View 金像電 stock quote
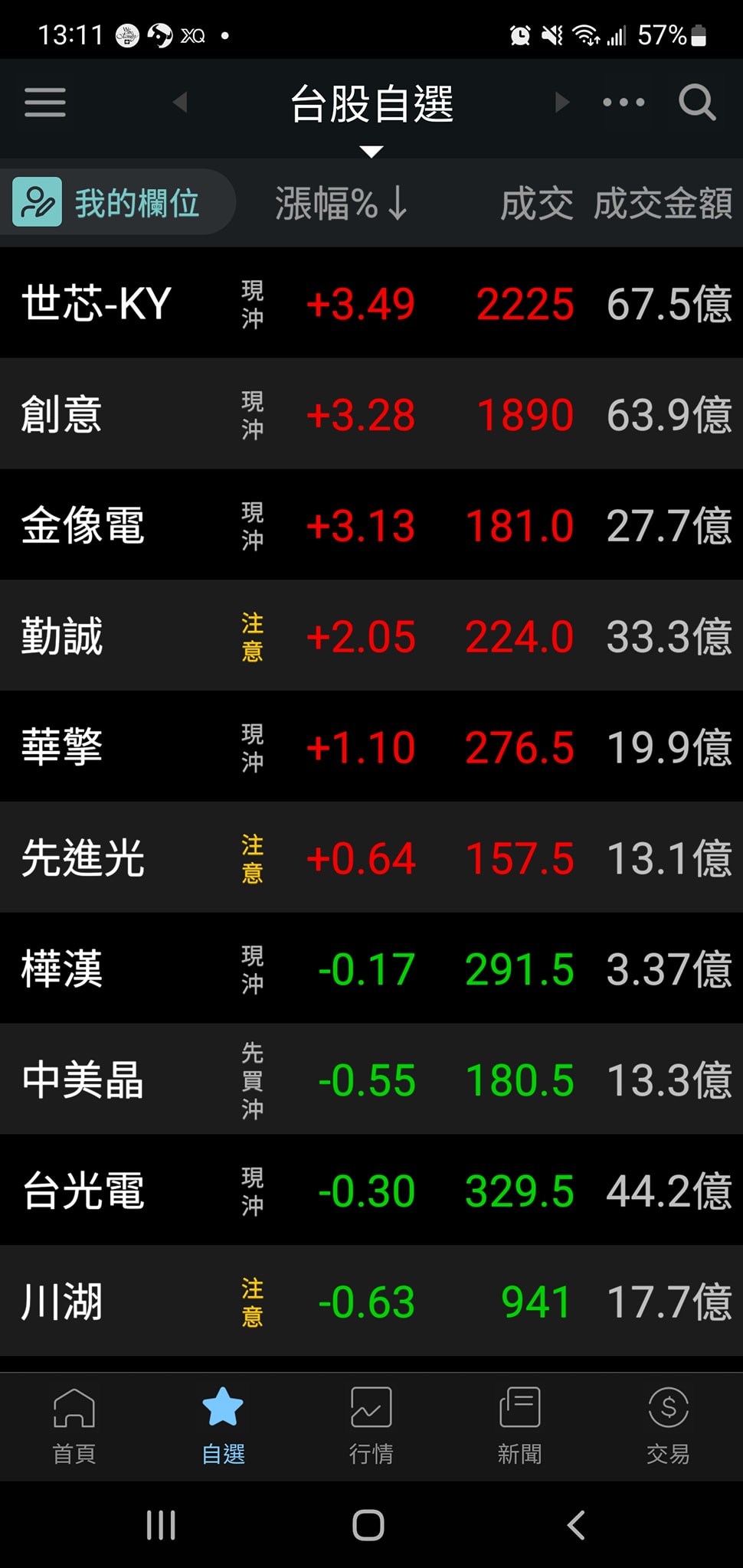The width and height of the screenshot is (743, 1568). coord(83,525)
